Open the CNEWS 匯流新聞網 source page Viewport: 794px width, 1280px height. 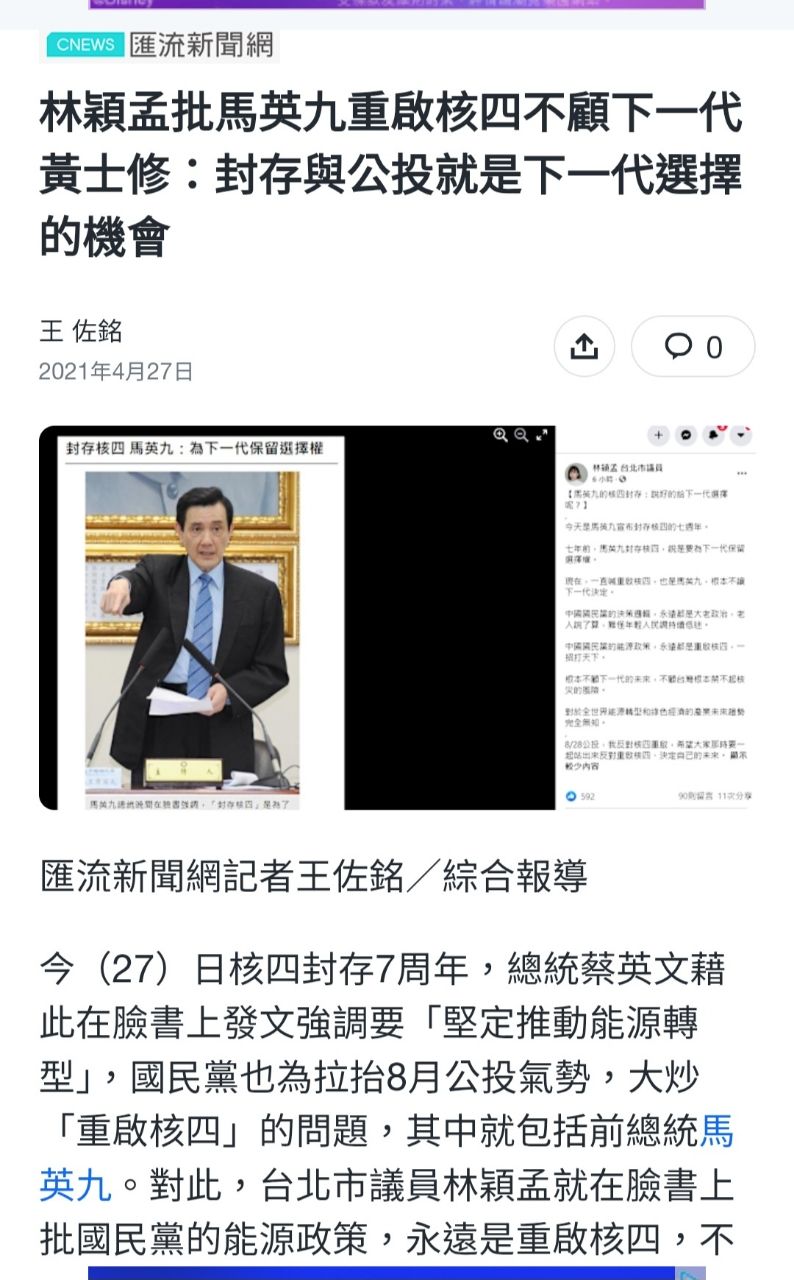pos(160,45)
